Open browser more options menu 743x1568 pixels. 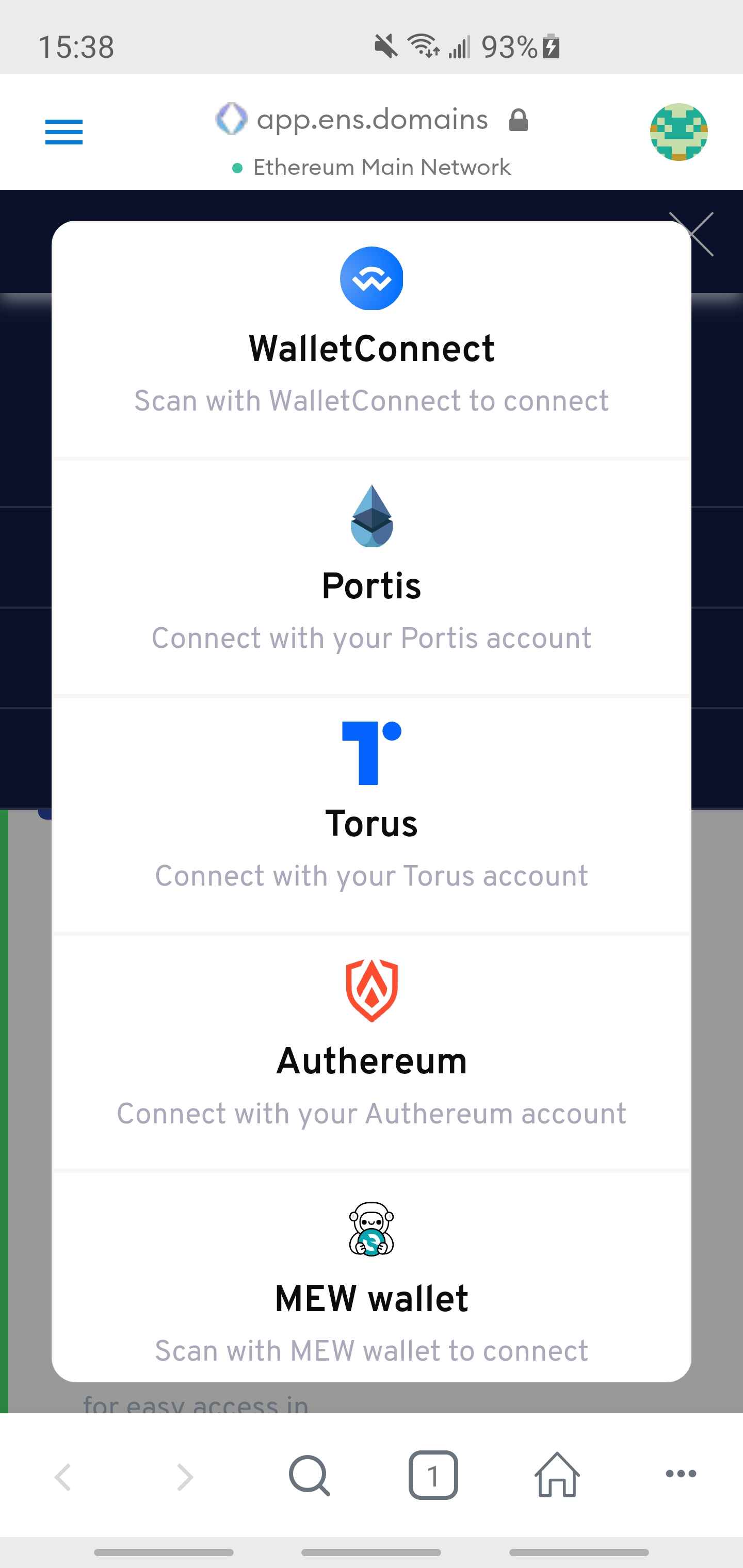pos(680,1474)
